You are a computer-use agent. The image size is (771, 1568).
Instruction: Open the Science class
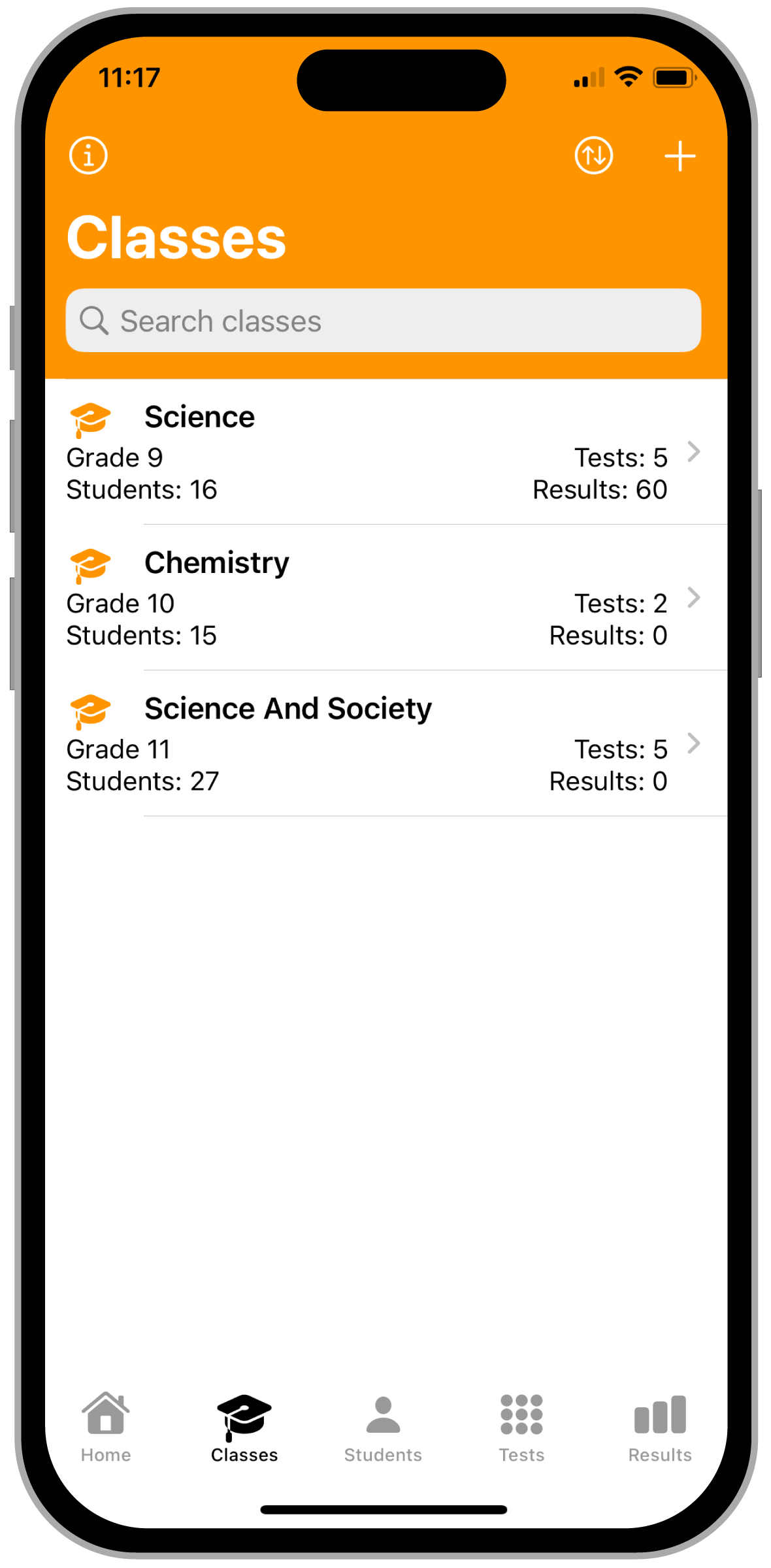click(386, 452)
